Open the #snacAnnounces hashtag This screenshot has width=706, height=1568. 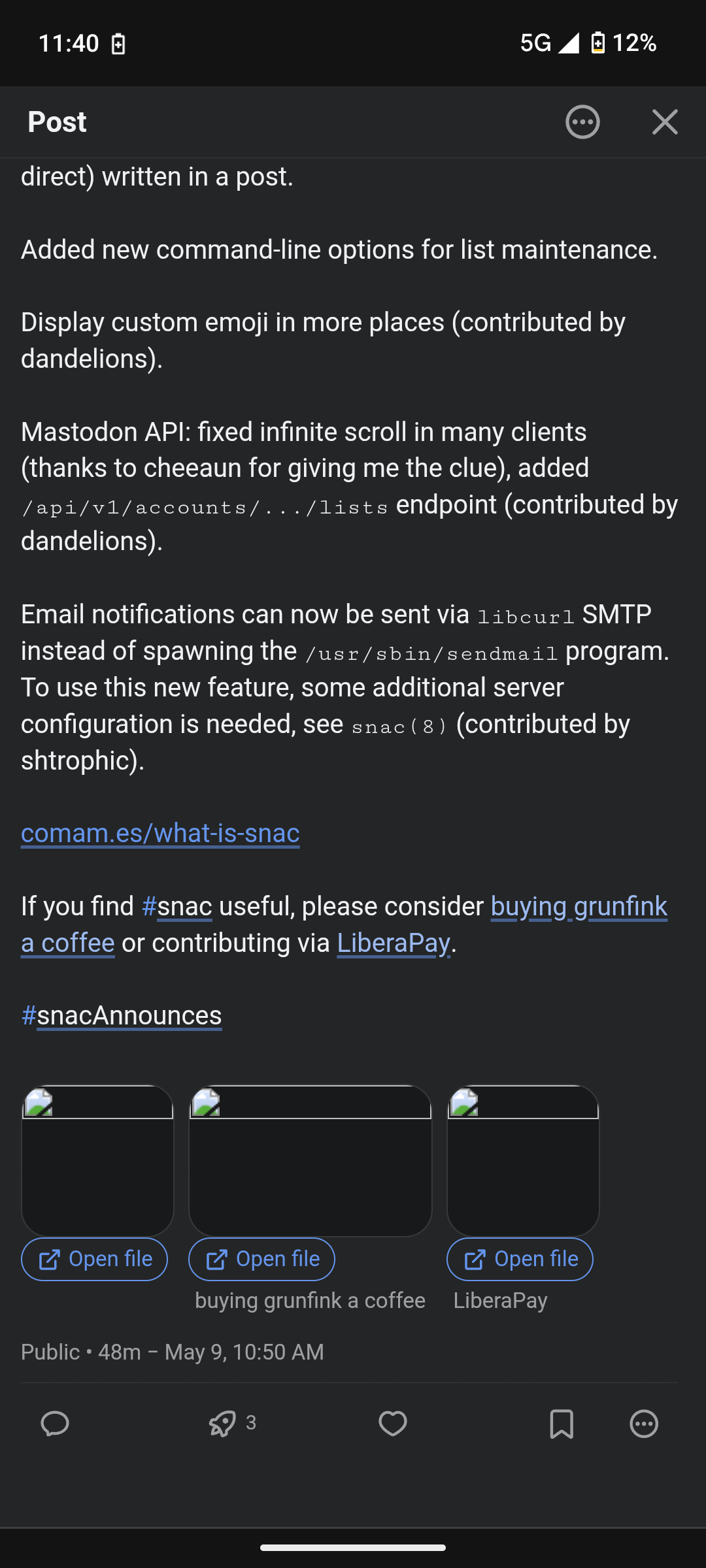(122, 1015)
